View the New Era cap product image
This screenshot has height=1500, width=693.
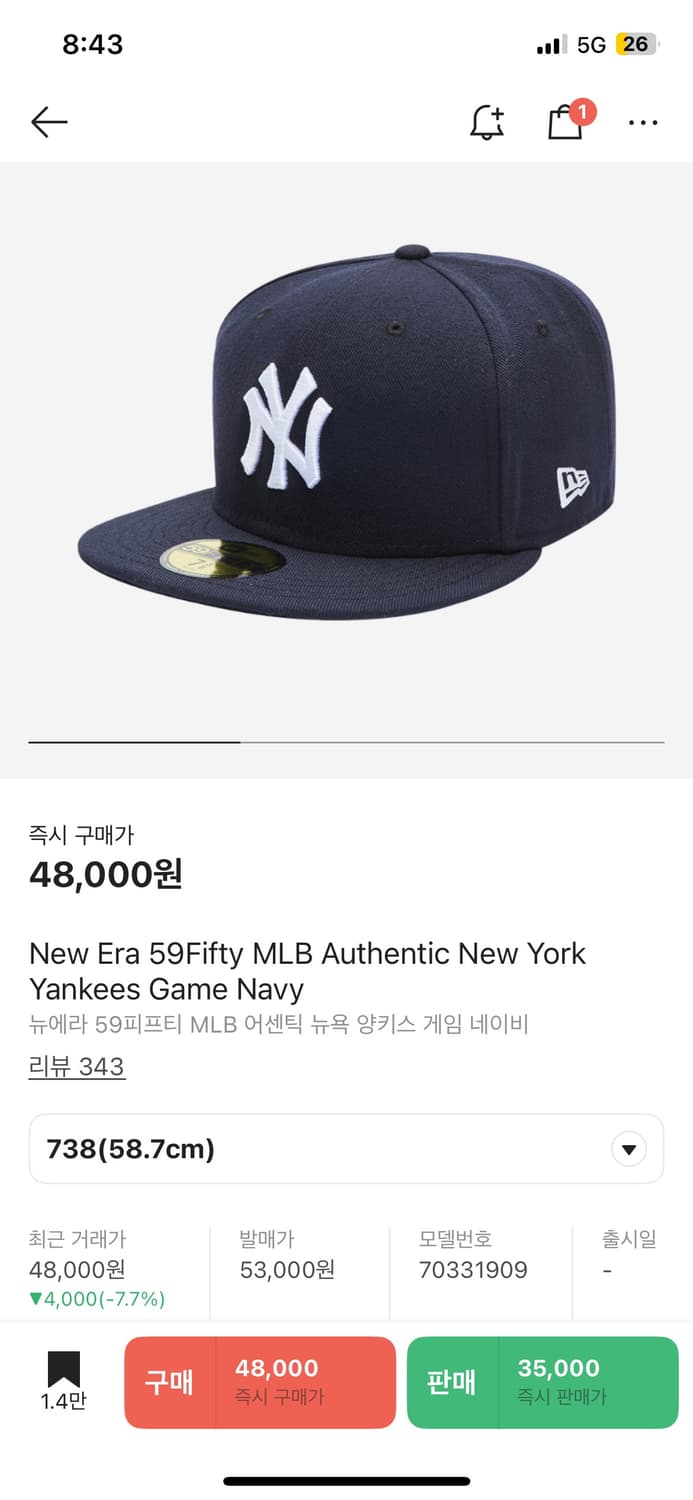click(346, 433)
